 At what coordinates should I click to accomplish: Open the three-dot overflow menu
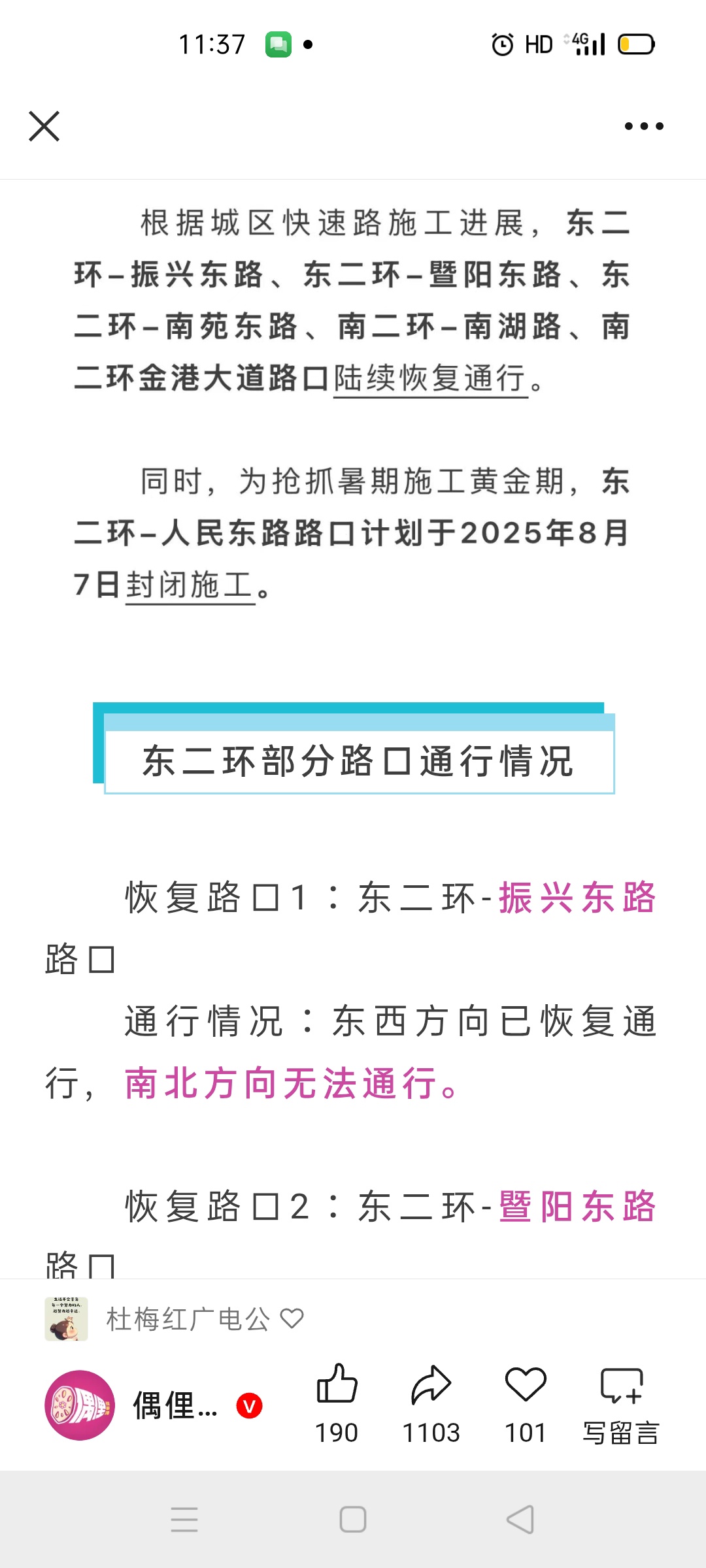644,126
